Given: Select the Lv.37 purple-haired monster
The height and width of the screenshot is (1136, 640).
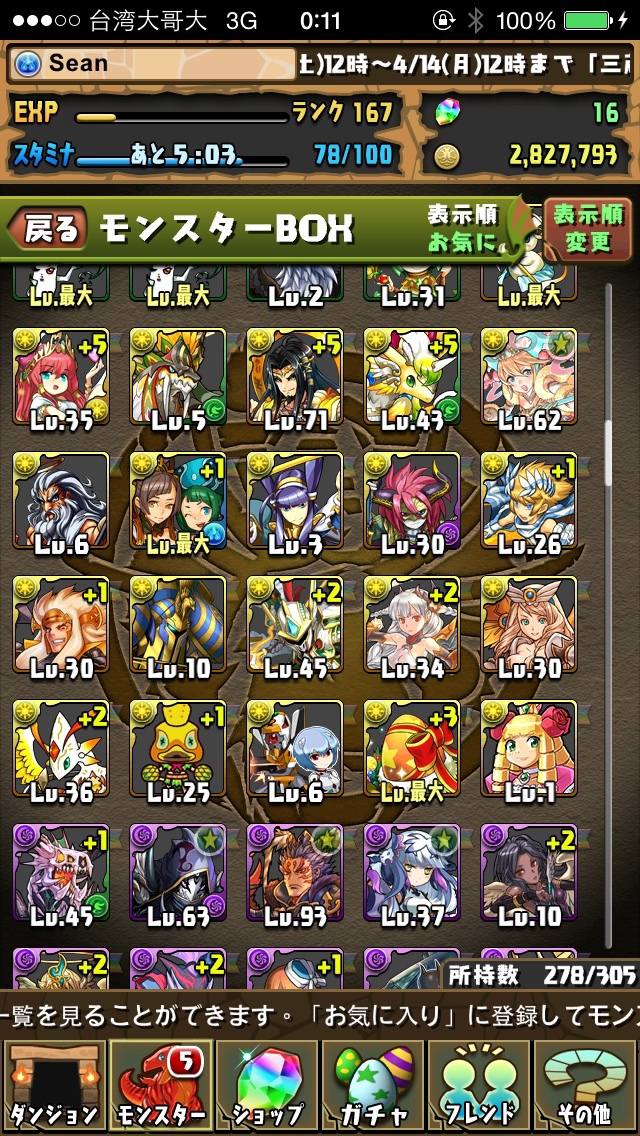Looking at the screenshot, I should pyautogui.click(x=412, y=873).
